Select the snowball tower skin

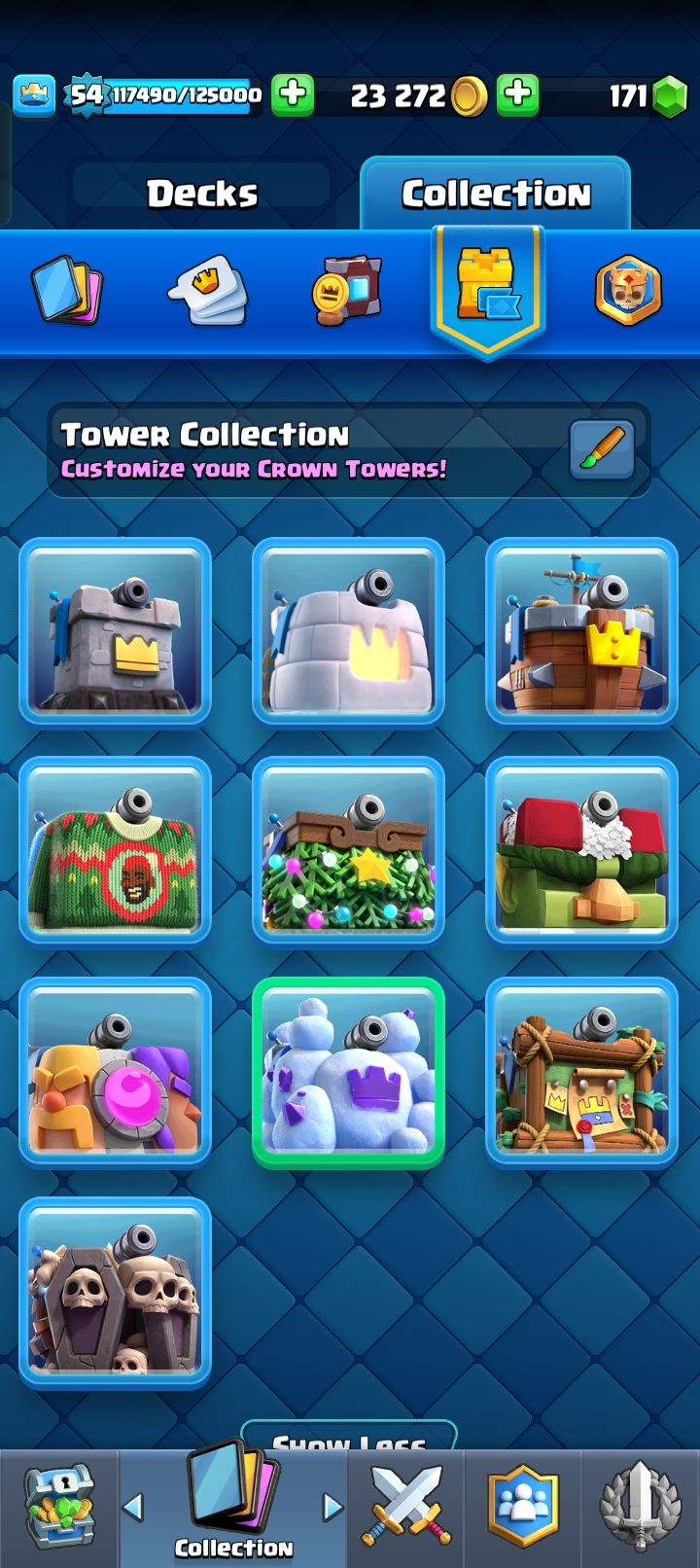tap(348, 1072)
